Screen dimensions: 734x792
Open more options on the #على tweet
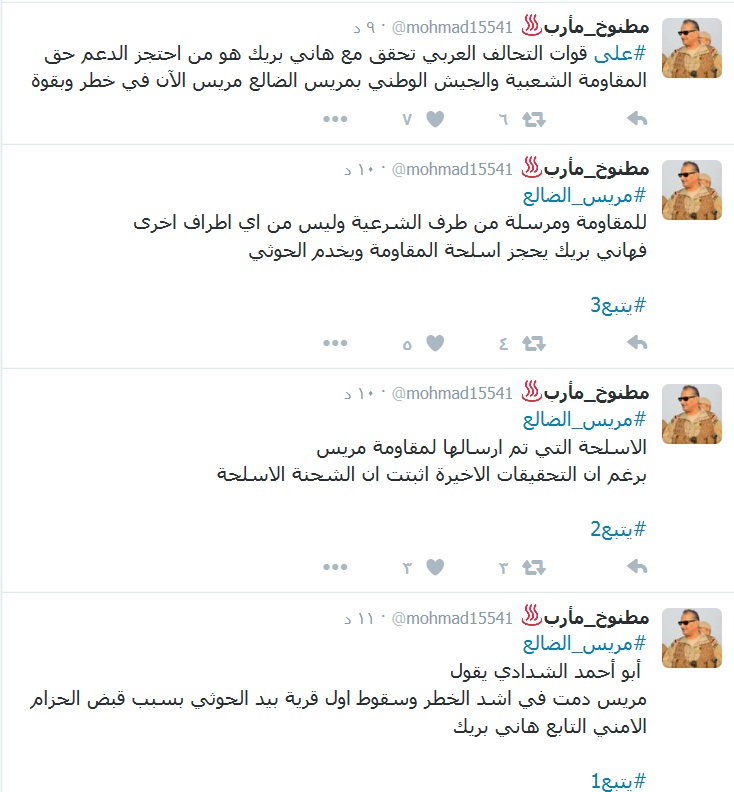334,119
